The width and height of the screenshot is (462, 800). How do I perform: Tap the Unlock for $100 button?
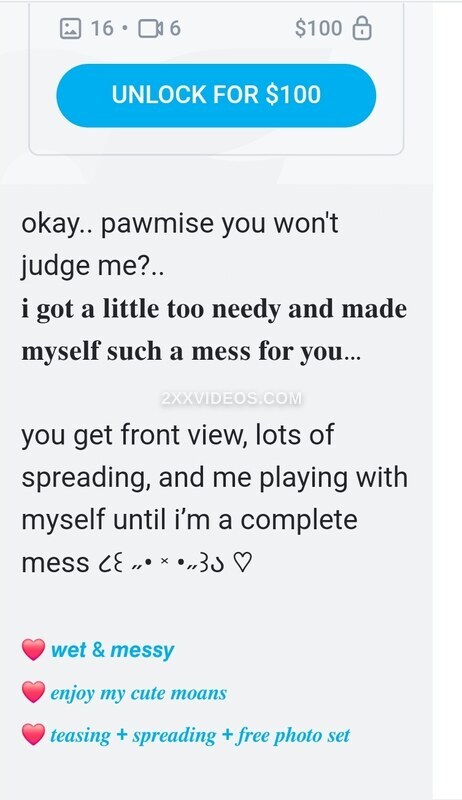point(216,95)
